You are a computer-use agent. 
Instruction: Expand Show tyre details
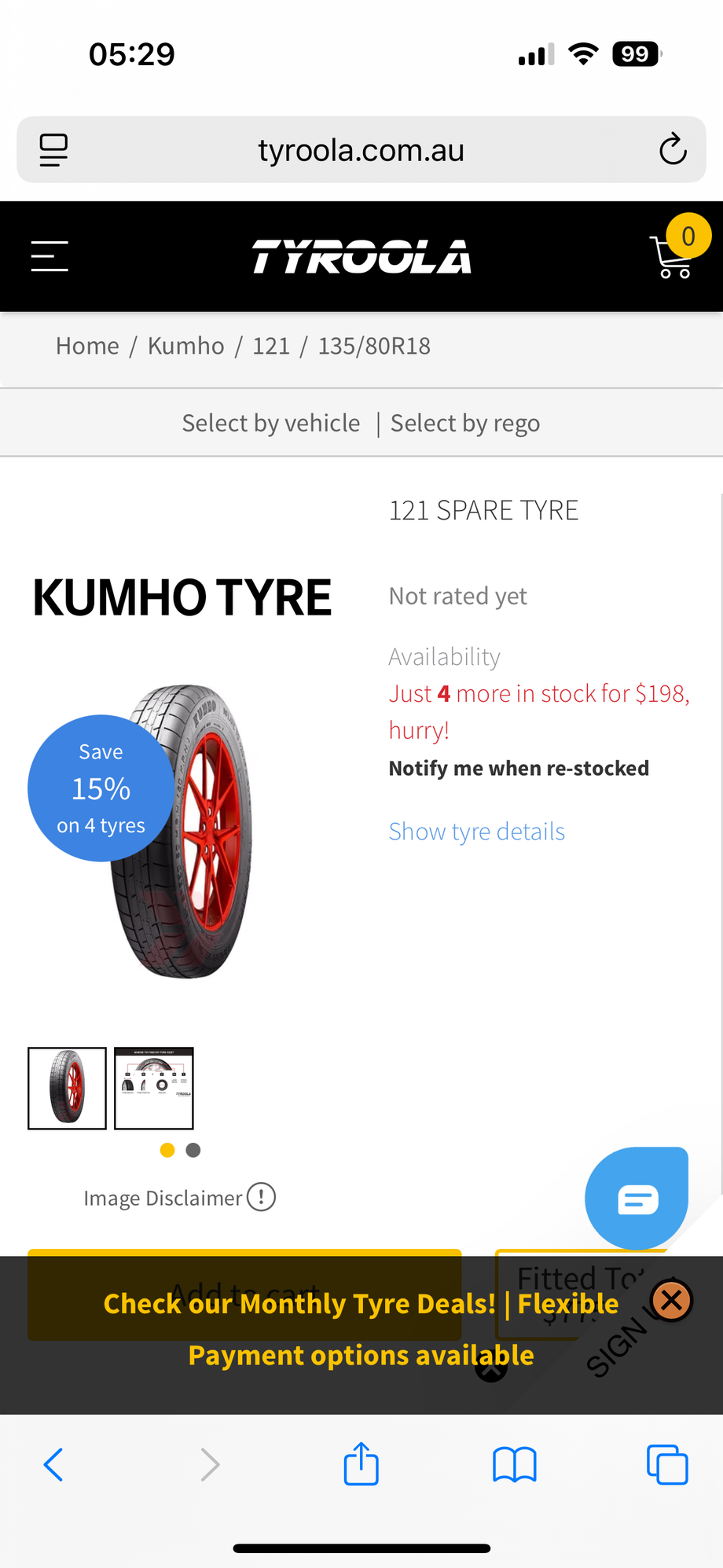tap(476, 832)
